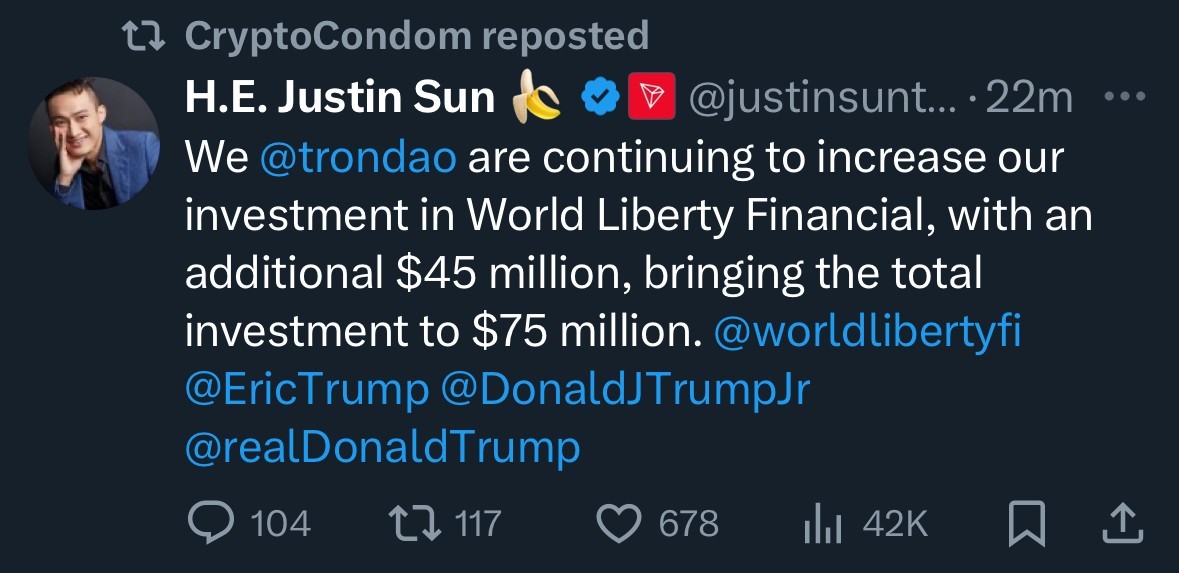Like Justin Sun's post

(x=617, y=523)
